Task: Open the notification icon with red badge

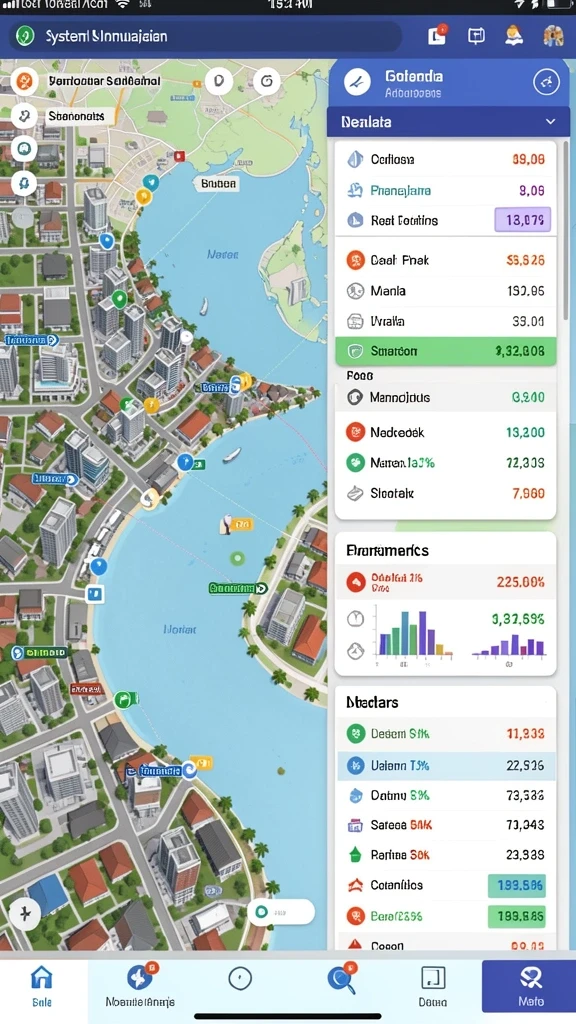Action: tap(437, 35)
